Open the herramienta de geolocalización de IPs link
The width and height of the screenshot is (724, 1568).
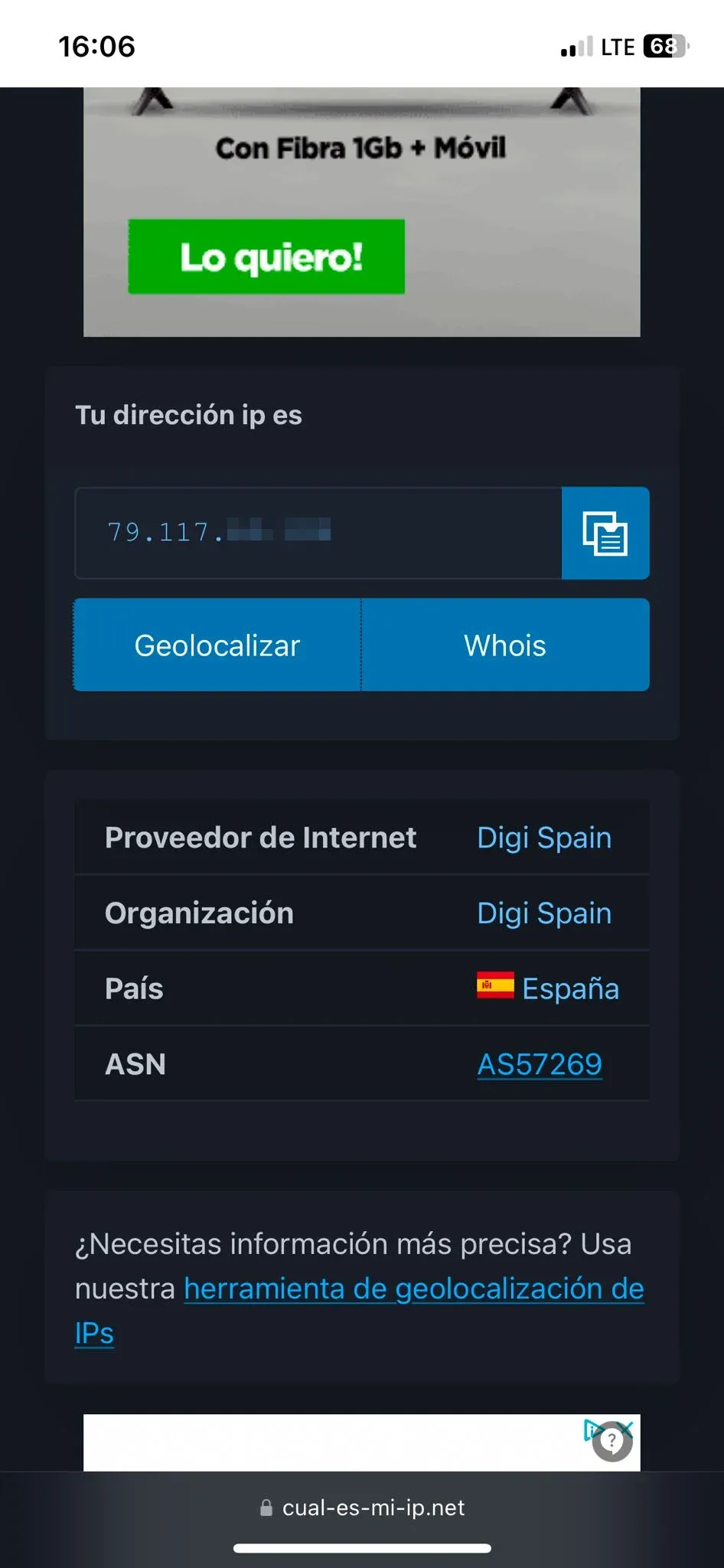[x=413, y=1289]
